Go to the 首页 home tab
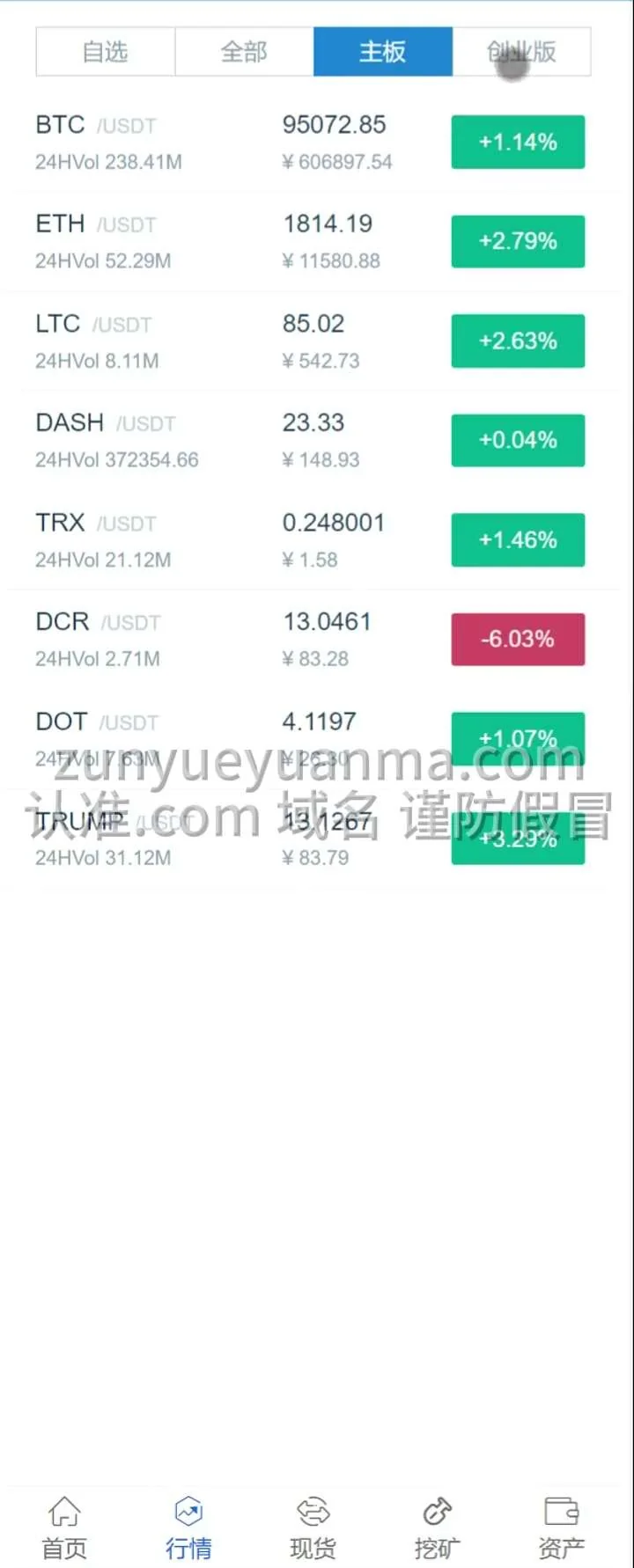 coord(64,1528)
